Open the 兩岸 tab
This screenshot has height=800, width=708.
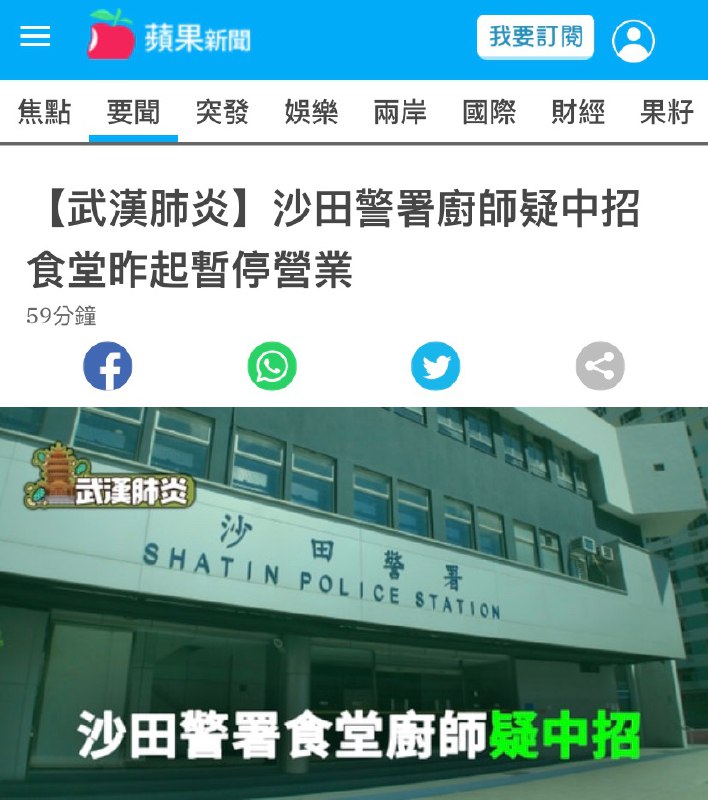point(400,112)
